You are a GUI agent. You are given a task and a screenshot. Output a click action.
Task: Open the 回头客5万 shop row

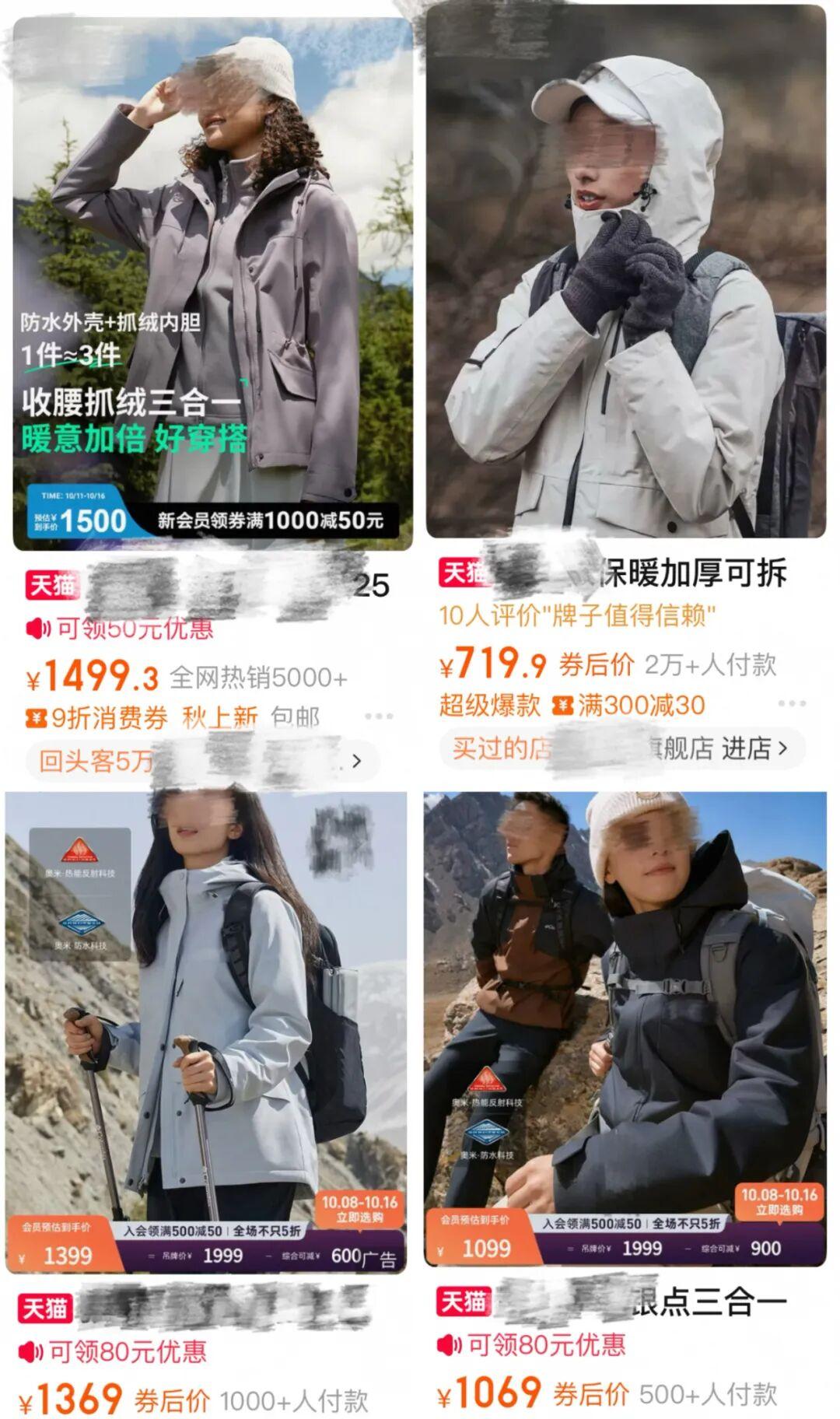(202, 761)
